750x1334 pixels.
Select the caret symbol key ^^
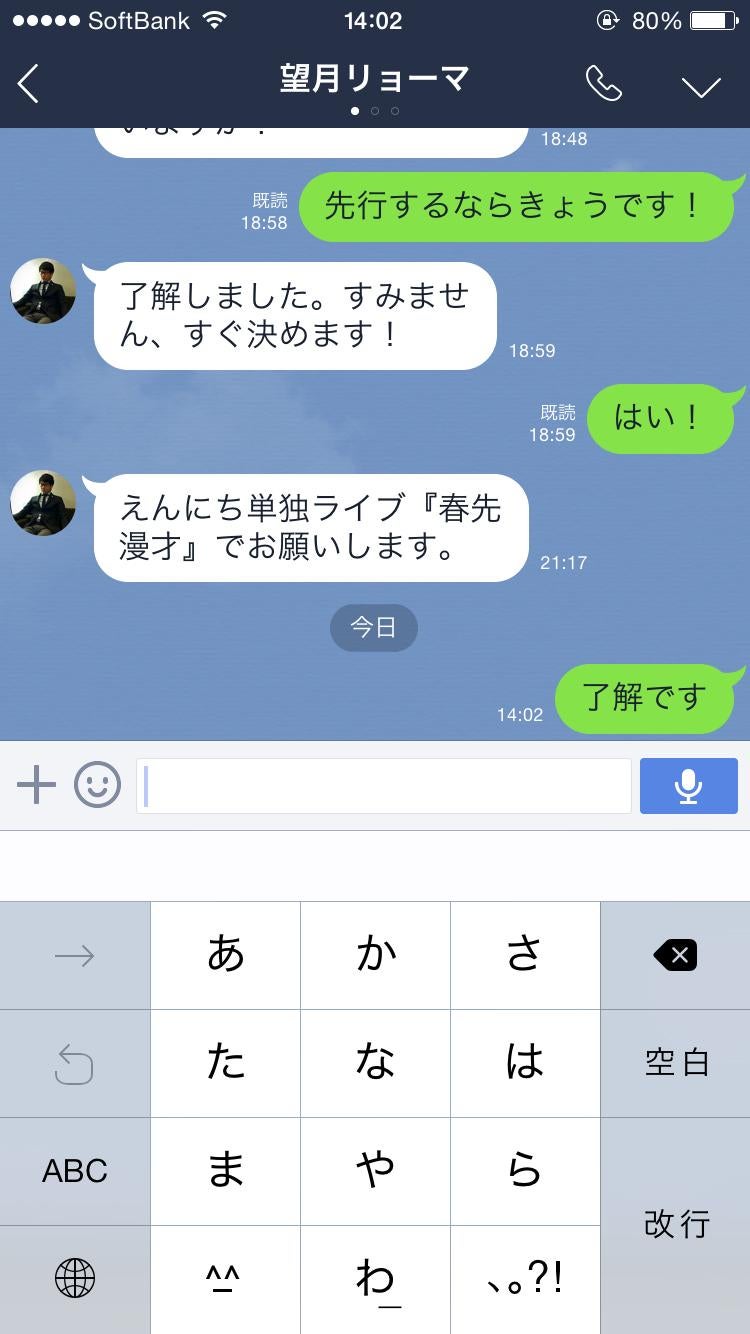(x=224, y=1277)
